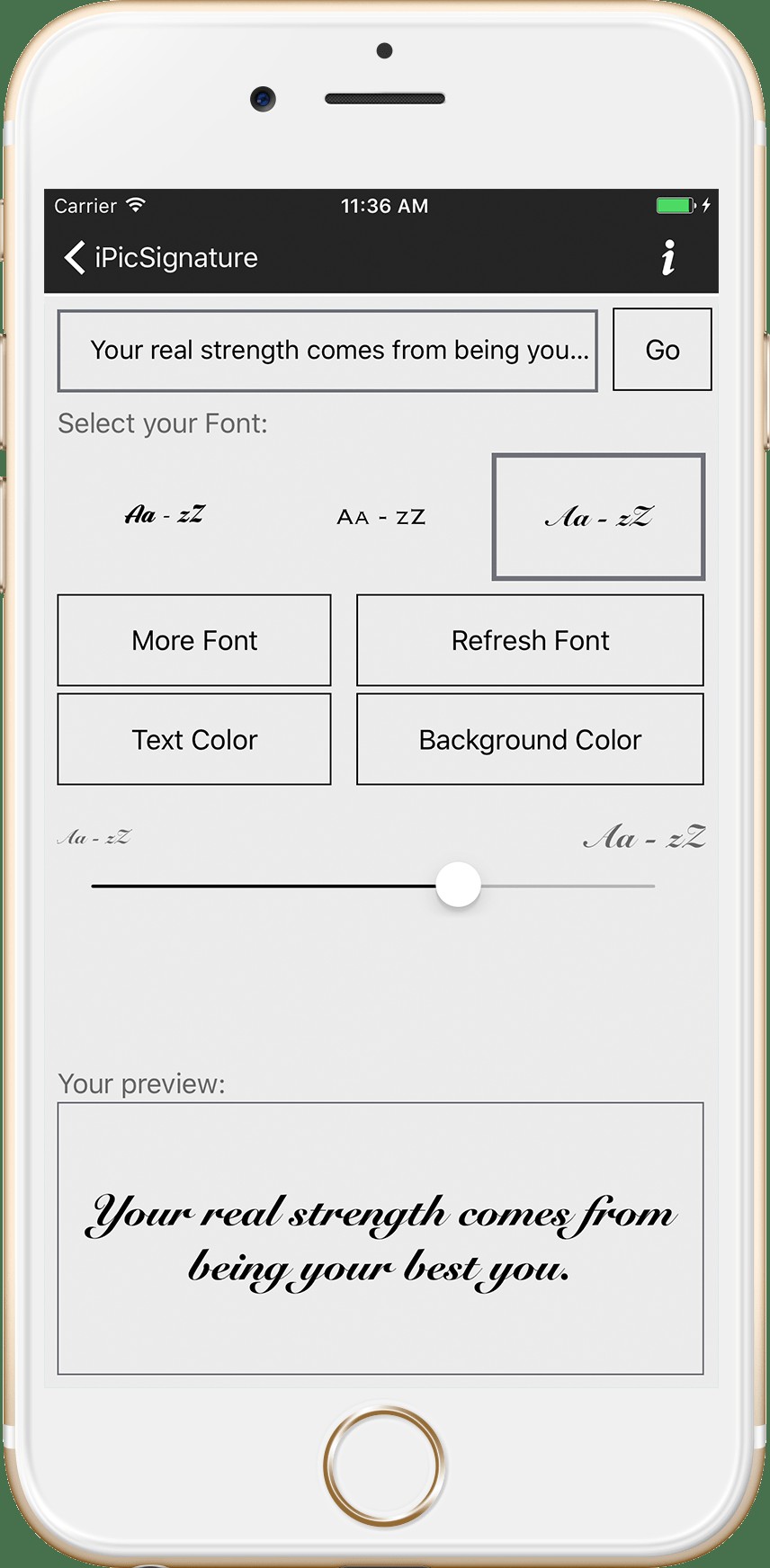
Task: Go back to iPicSignature
Action: (x=161, y=258)
